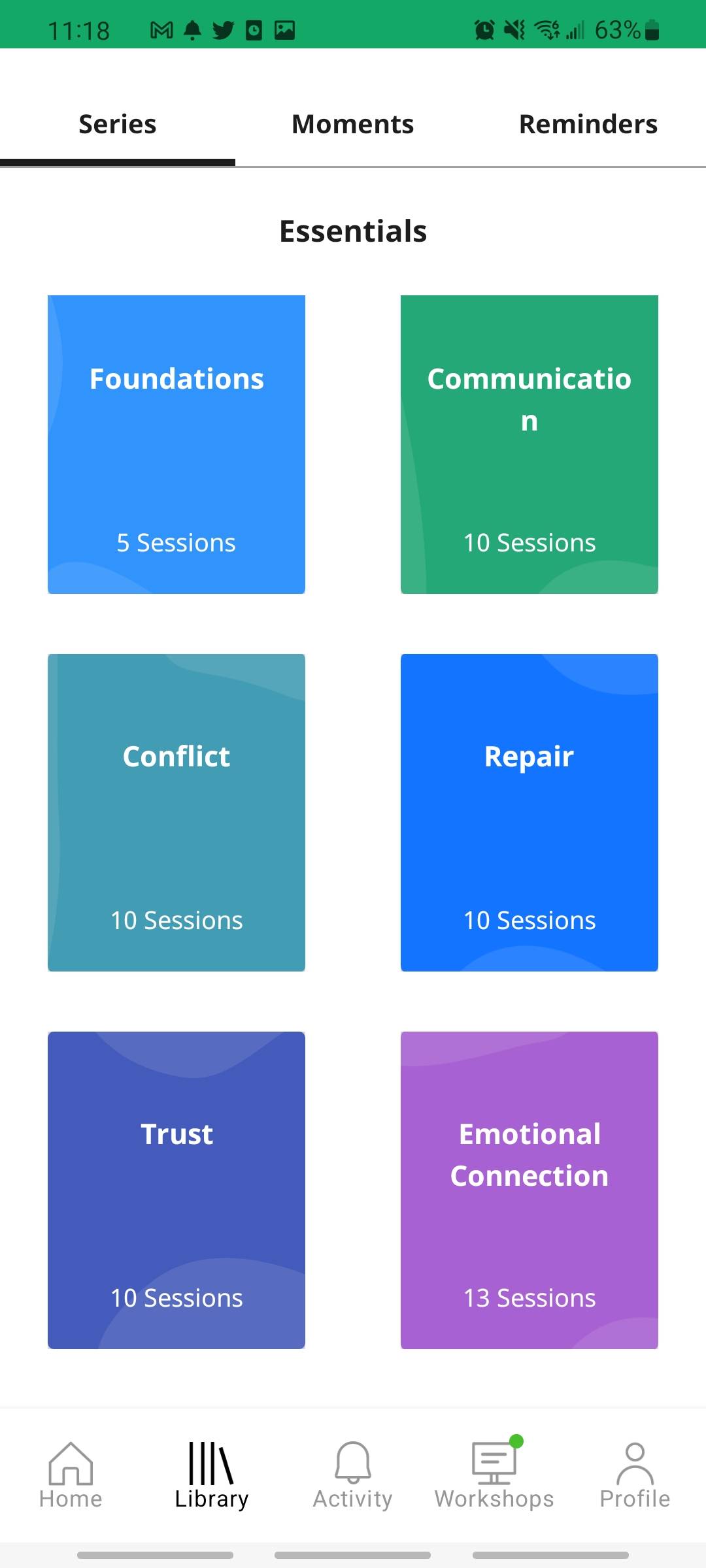Open the Emotional Connection series card
The width and height of the screenshot is (706, 1568).
click(x=529, y=1190)
